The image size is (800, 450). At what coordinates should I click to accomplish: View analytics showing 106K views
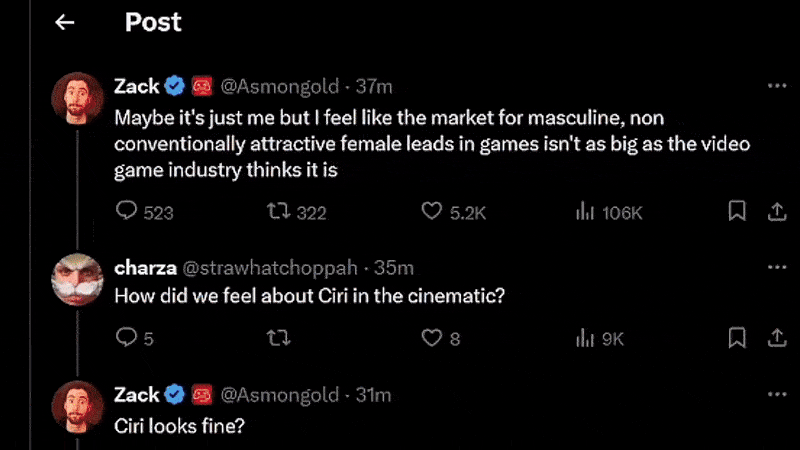(x=587, y=211)
